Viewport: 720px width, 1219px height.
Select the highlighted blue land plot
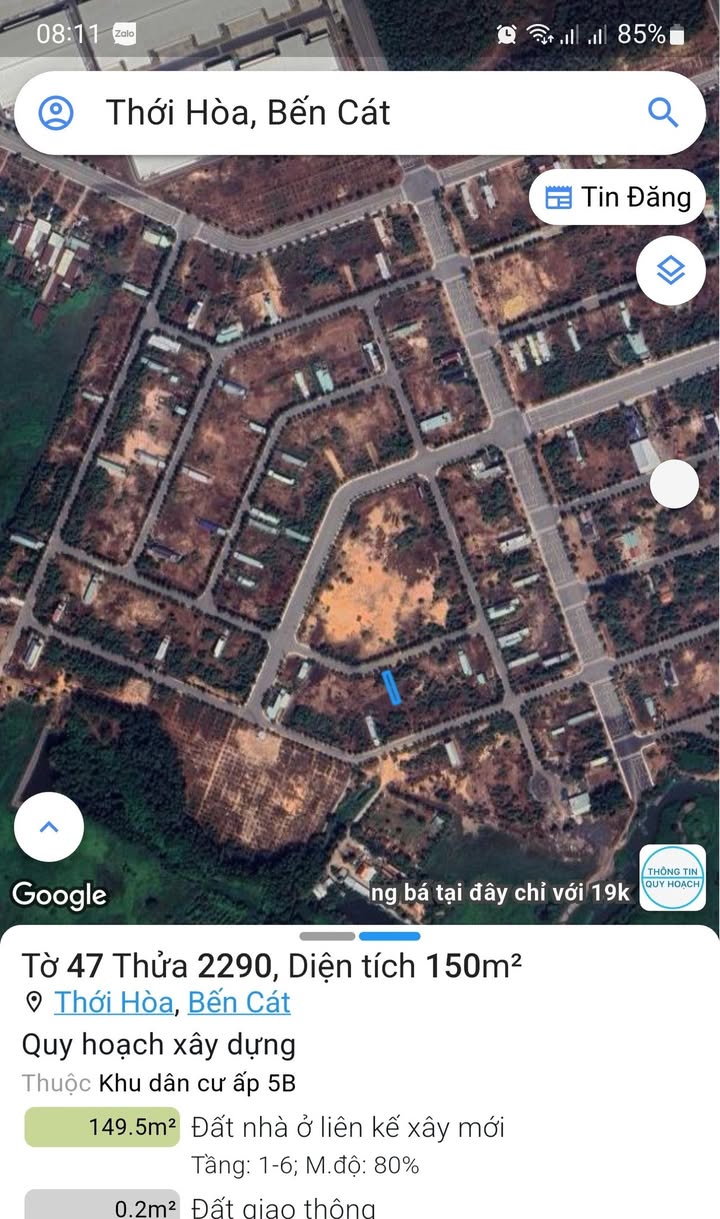coord(393,687)
